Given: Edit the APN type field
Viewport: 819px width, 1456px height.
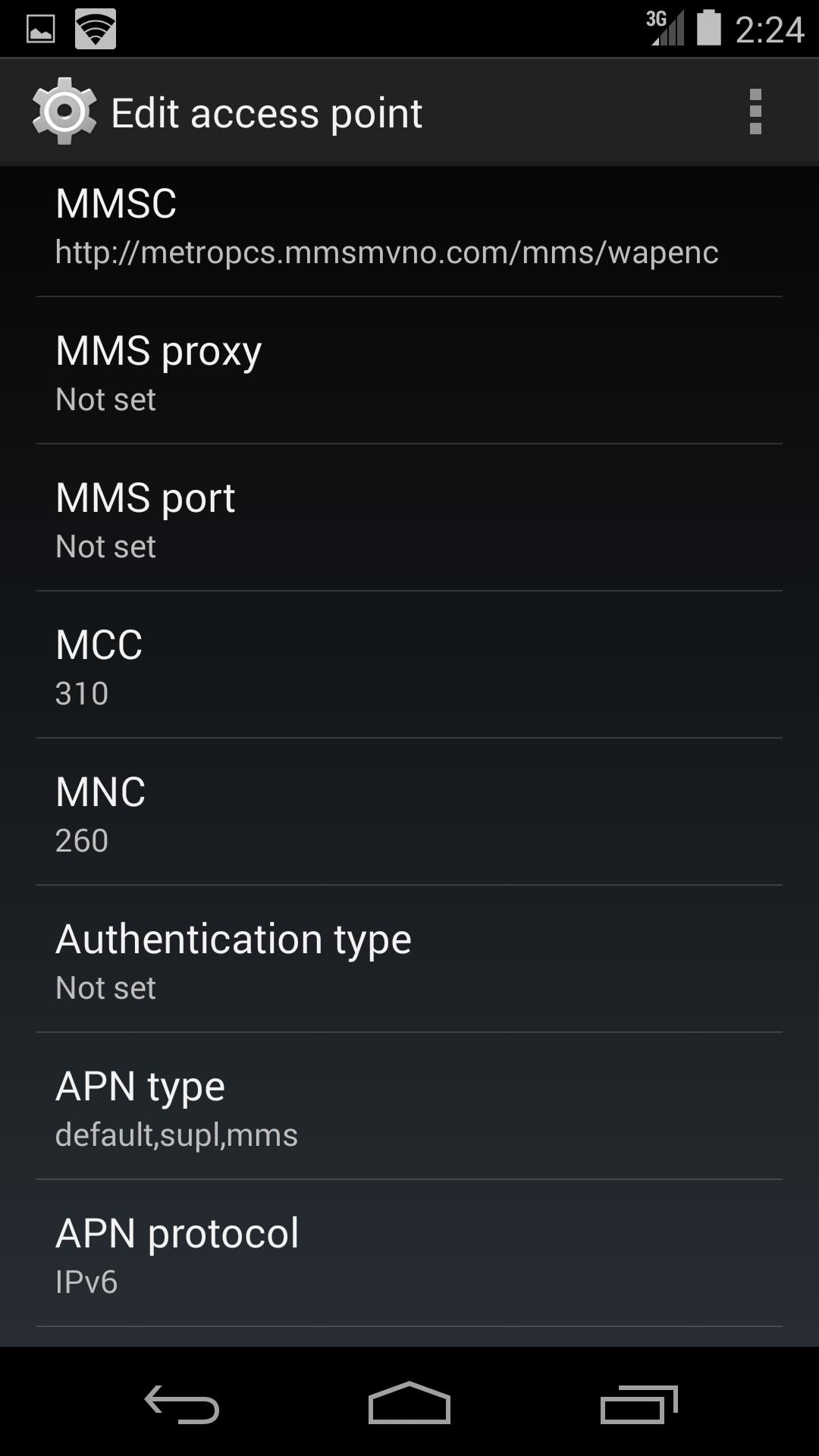Looking at the screenshot, I should pos(409,1106).
